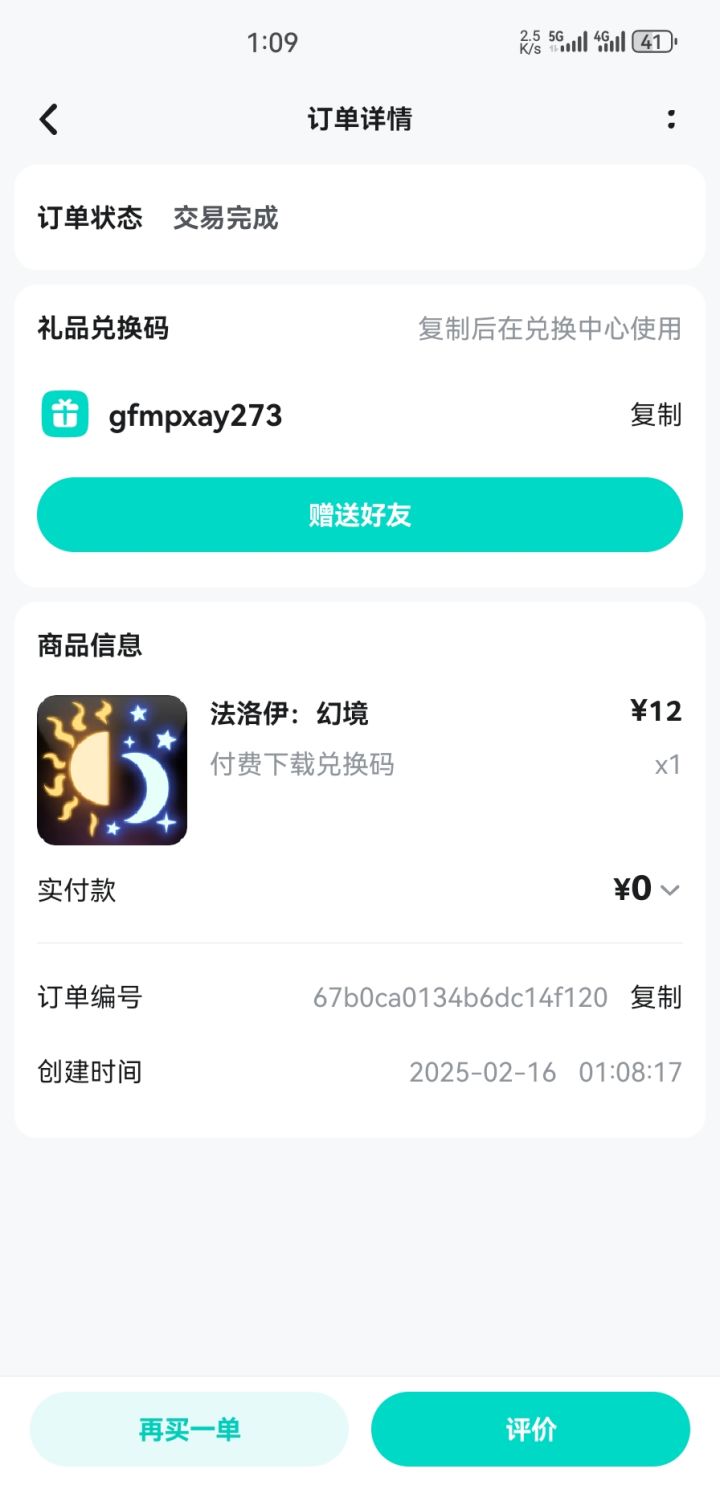The image size is (720, 1485).
Task: Copy the order number 67b0ca0134b6dc14f120
Action: pyautogui.click(x=655, y=997)
